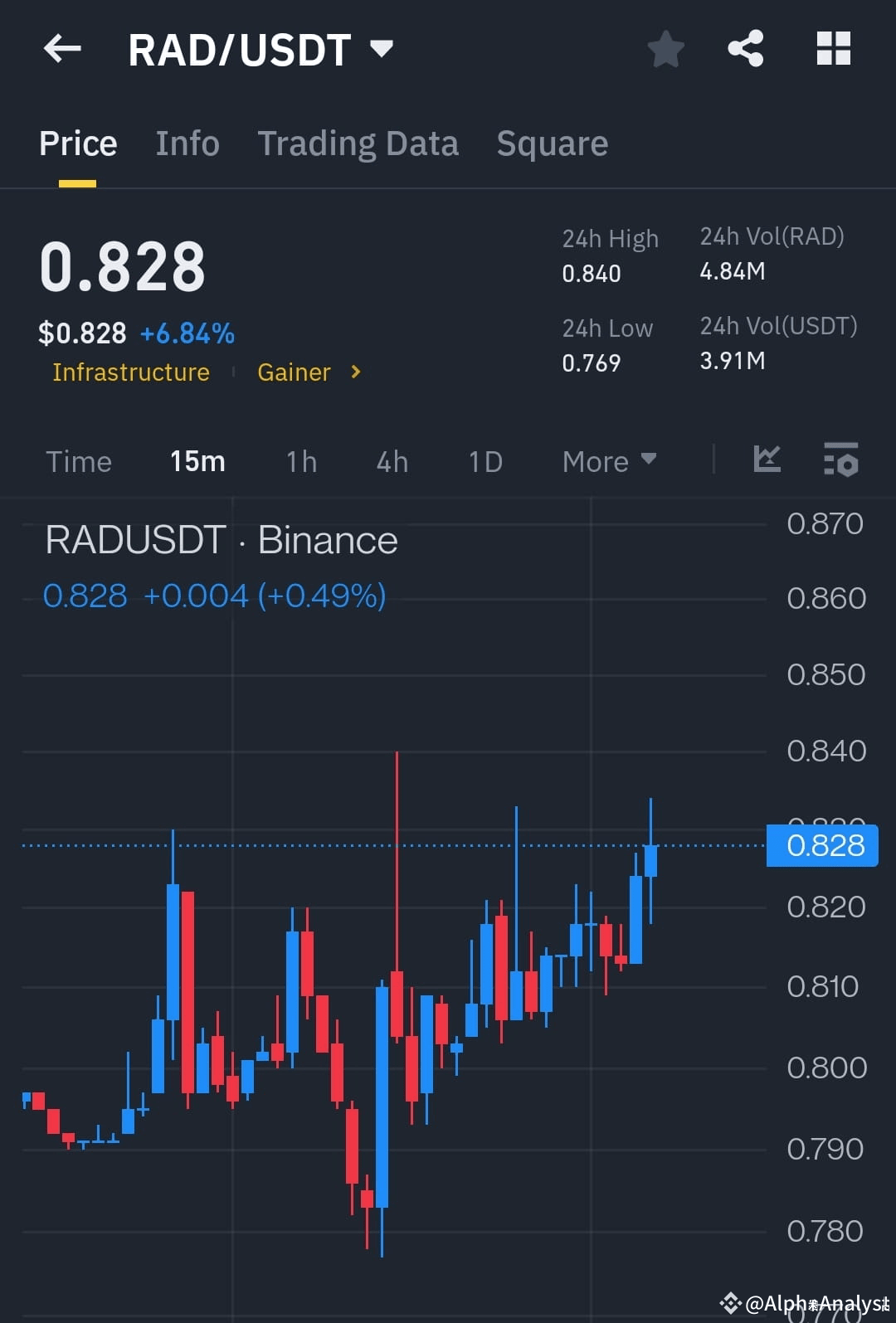
Task: Open the chevron next to Gainer
Action: coord(355,372)
